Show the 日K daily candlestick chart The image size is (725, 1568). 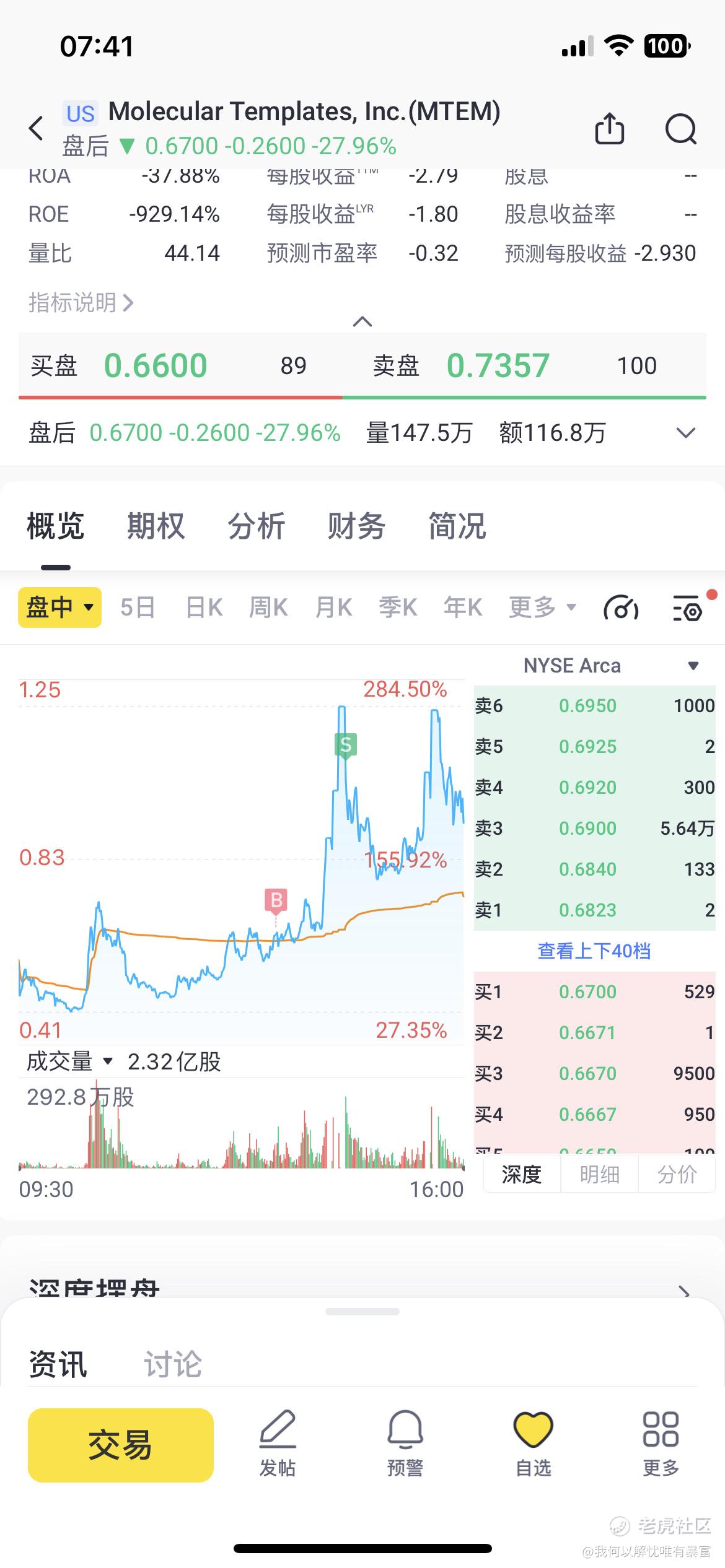204,608
